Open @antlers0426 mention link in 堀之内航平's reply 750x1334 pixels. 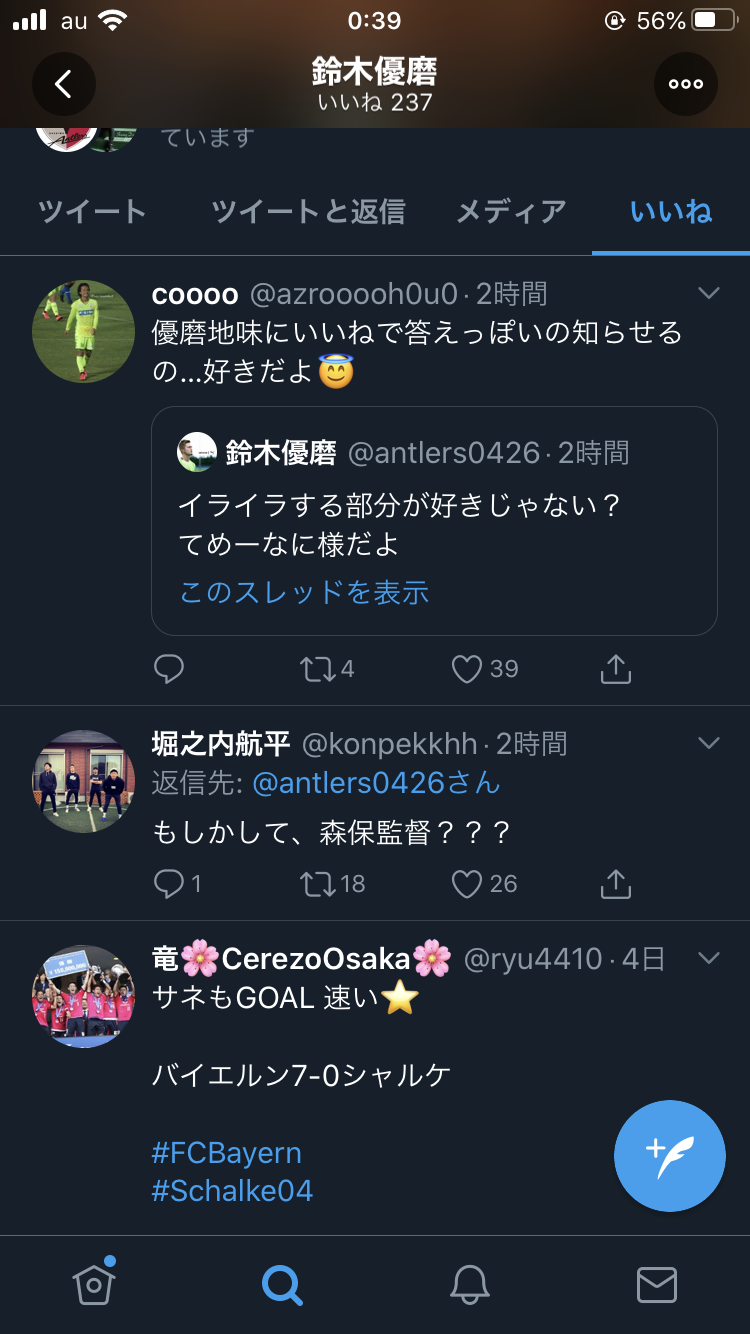pos(376,783)
